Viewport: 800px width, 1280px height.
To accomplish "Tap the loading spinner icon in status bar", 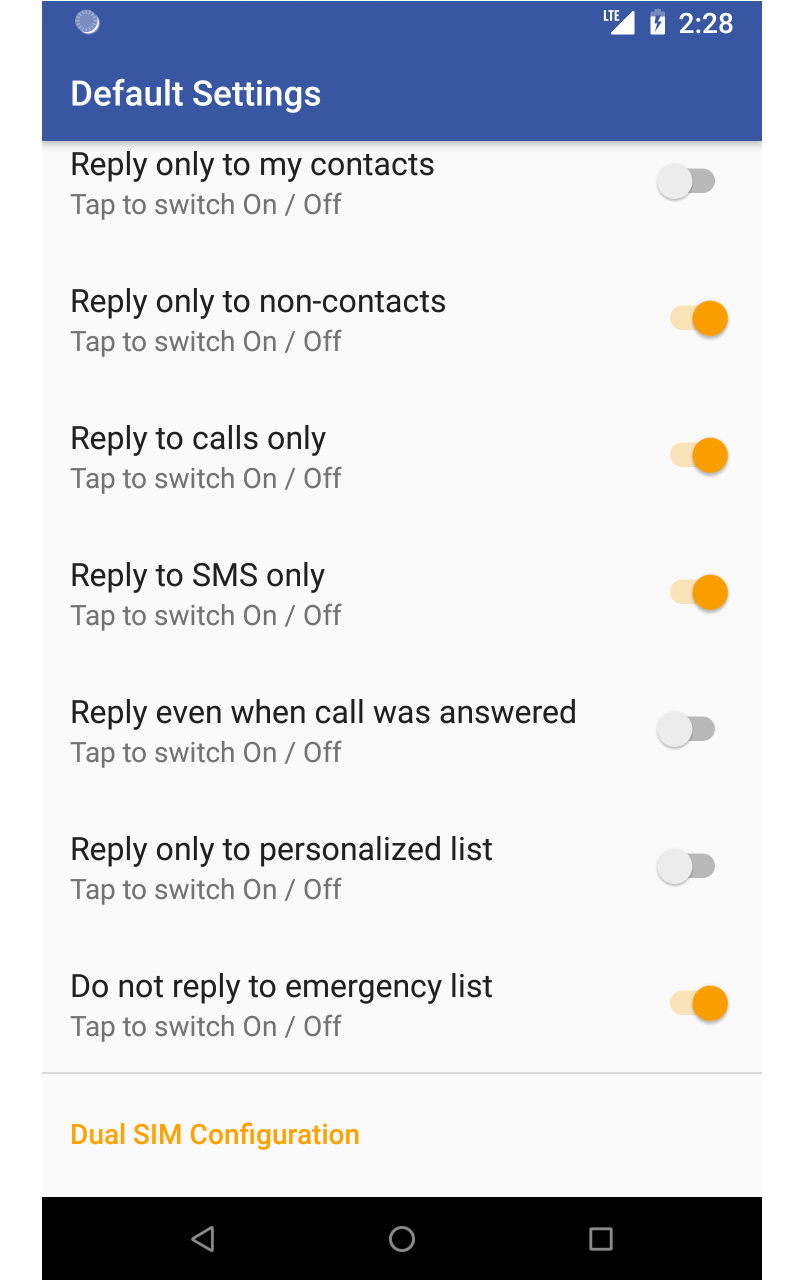I will click(87, 22).
